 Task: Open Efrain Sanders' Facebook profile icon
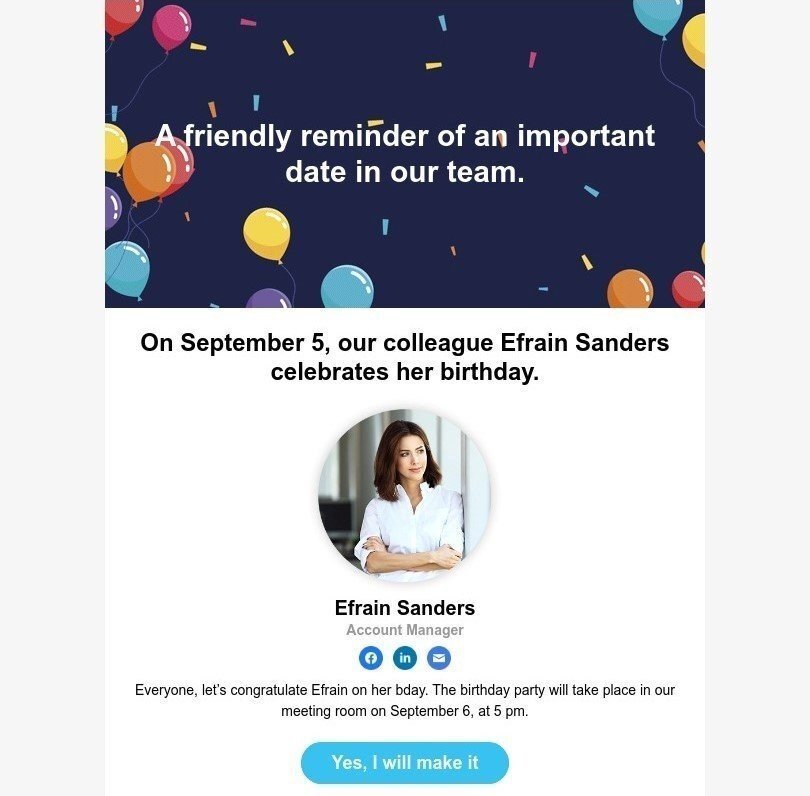tap(371, 658)
